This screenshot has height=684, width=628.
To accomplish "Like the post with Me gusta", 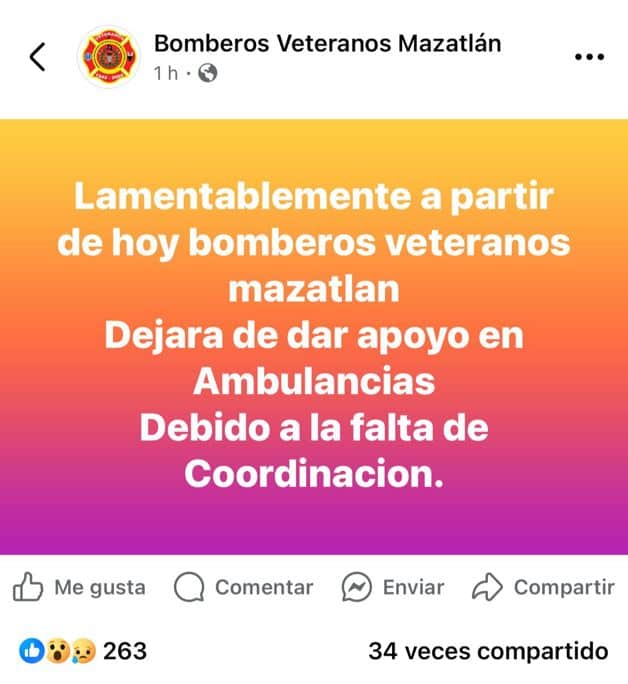I will click(x=79, y=588).
